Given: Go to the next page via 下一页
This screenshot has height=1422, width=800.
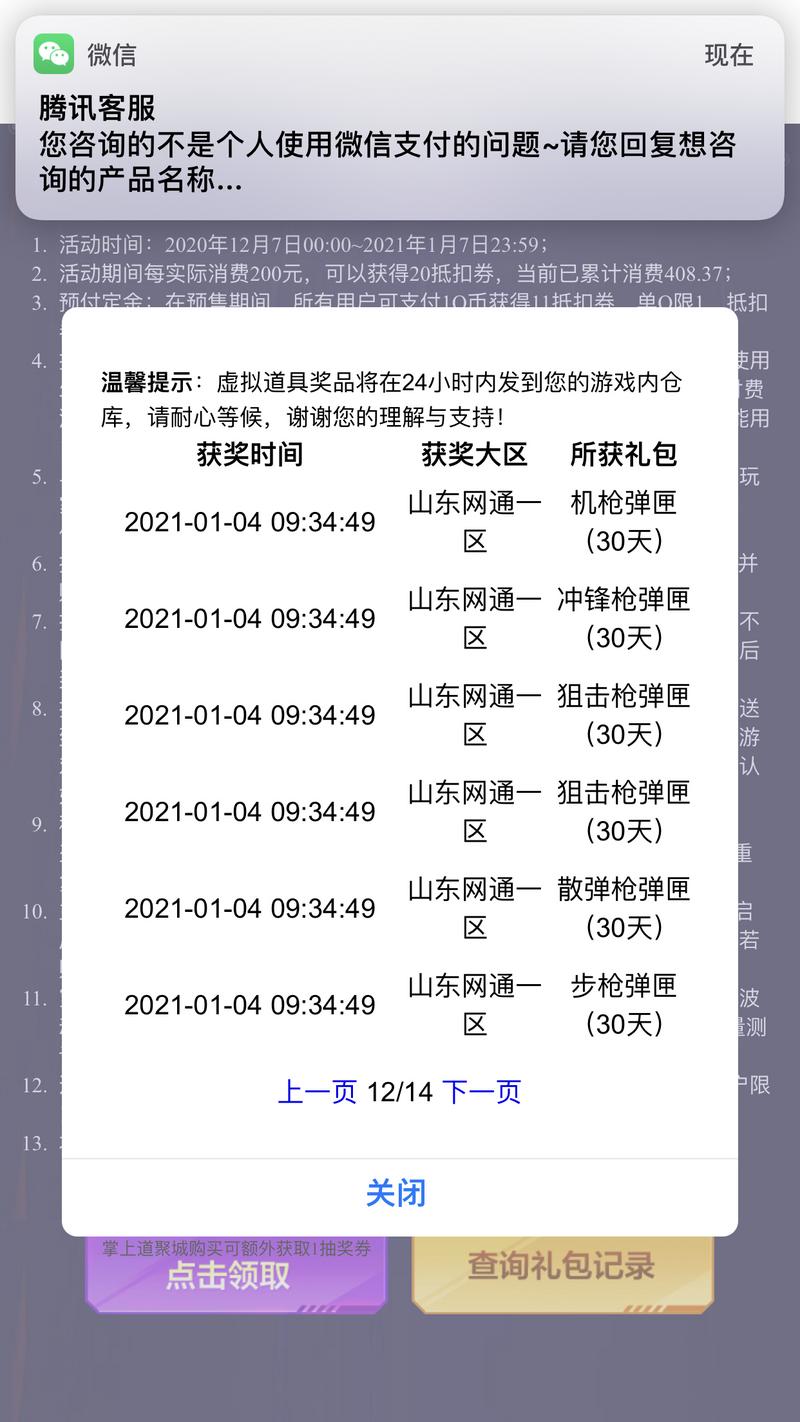Looking at the screenshot, I should point(482,1091).
